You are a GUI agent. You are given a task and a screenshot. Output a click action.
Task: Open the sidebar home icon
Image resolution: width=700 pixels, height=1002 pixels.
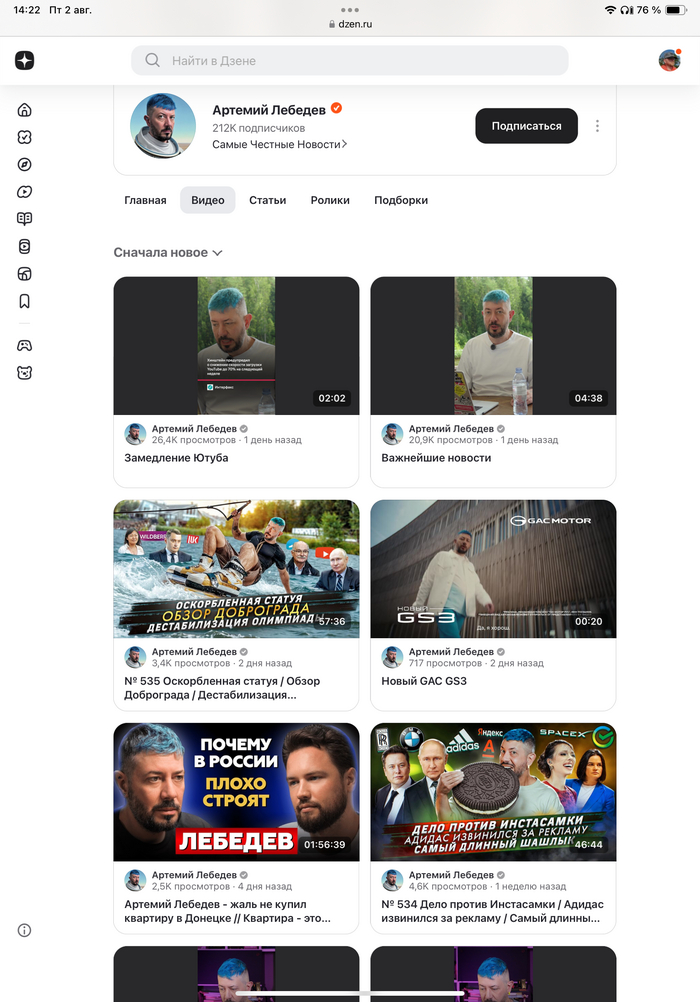pyautogui.click(x=25, y=110)
